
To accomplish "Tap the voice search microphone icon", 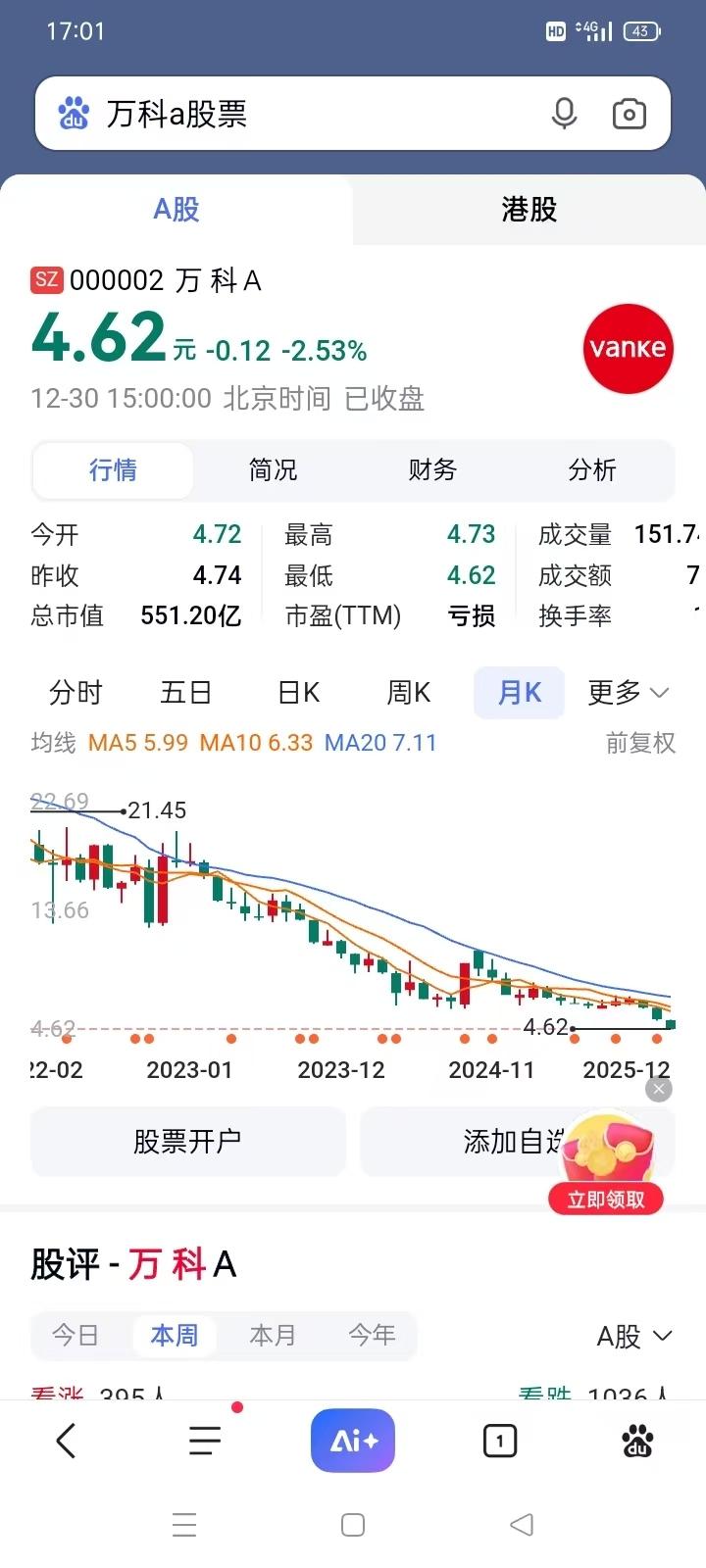I will click(x=564, y=114).
